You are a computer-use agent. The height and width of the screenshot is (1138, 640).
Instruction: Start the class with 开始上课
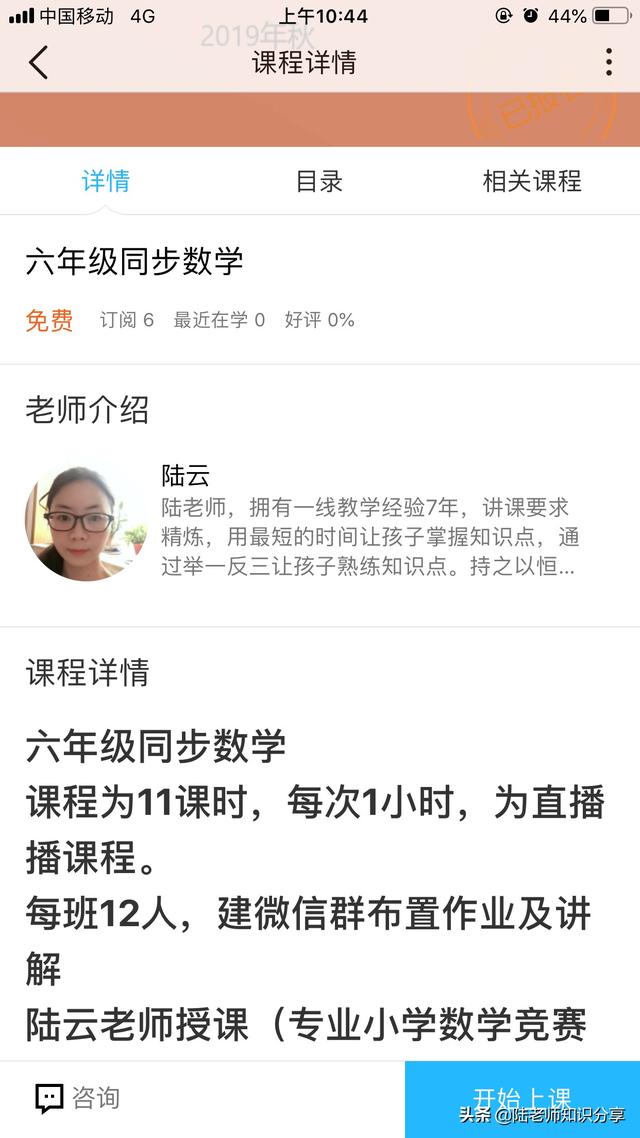521,1098
